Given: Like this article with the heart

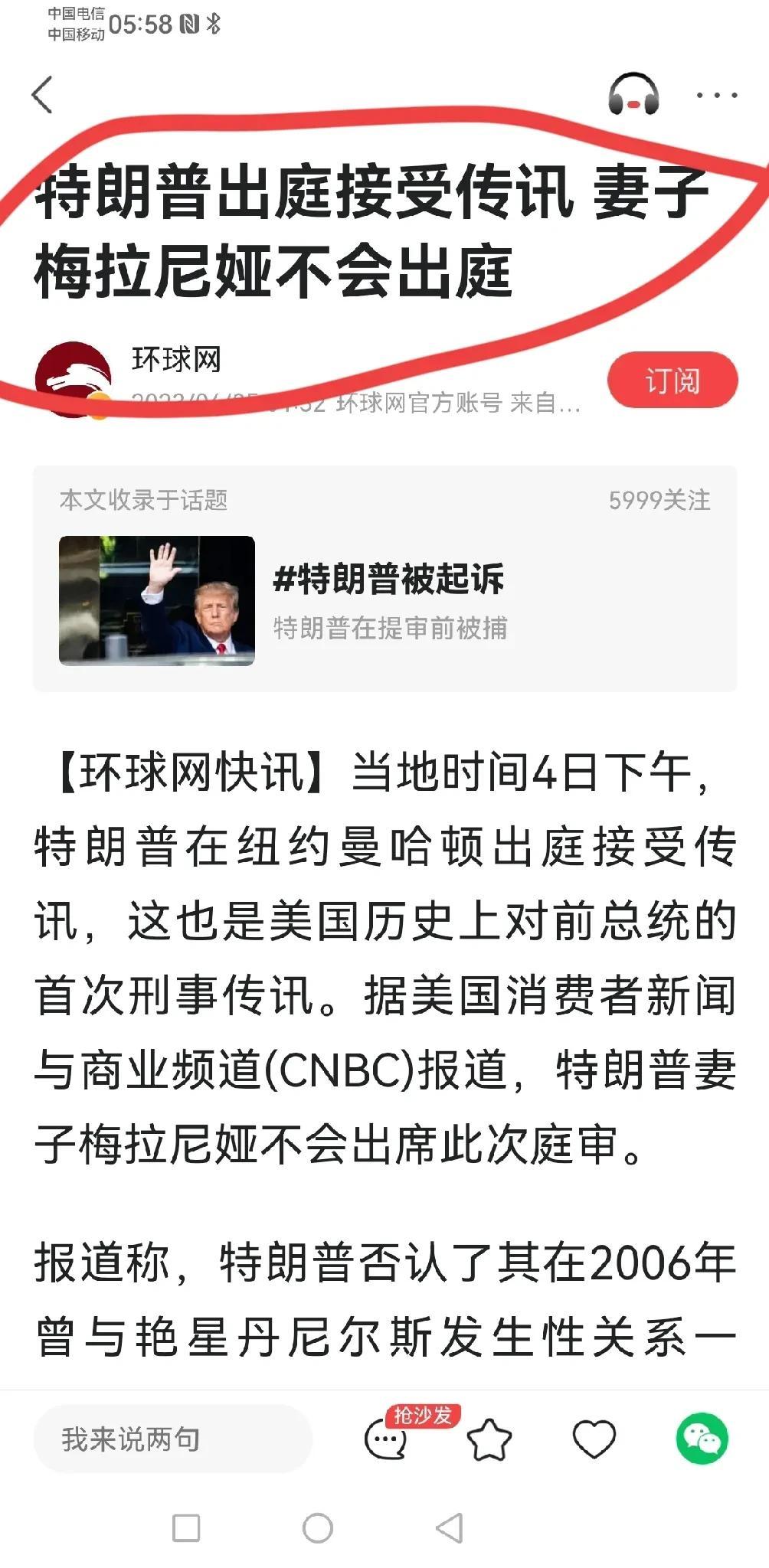Looking at the screenshot, I should 594,1439.
